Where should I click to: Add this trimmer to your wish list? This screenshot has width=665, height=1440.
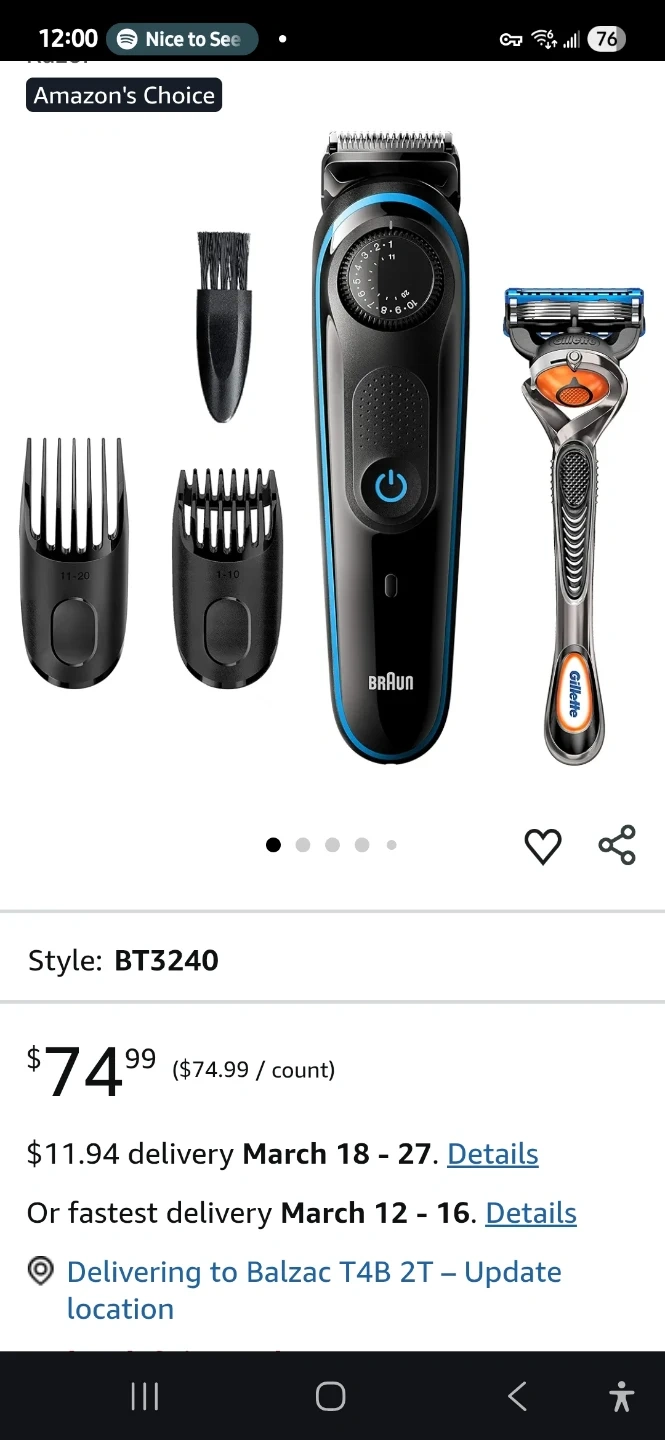pos(543,846)
